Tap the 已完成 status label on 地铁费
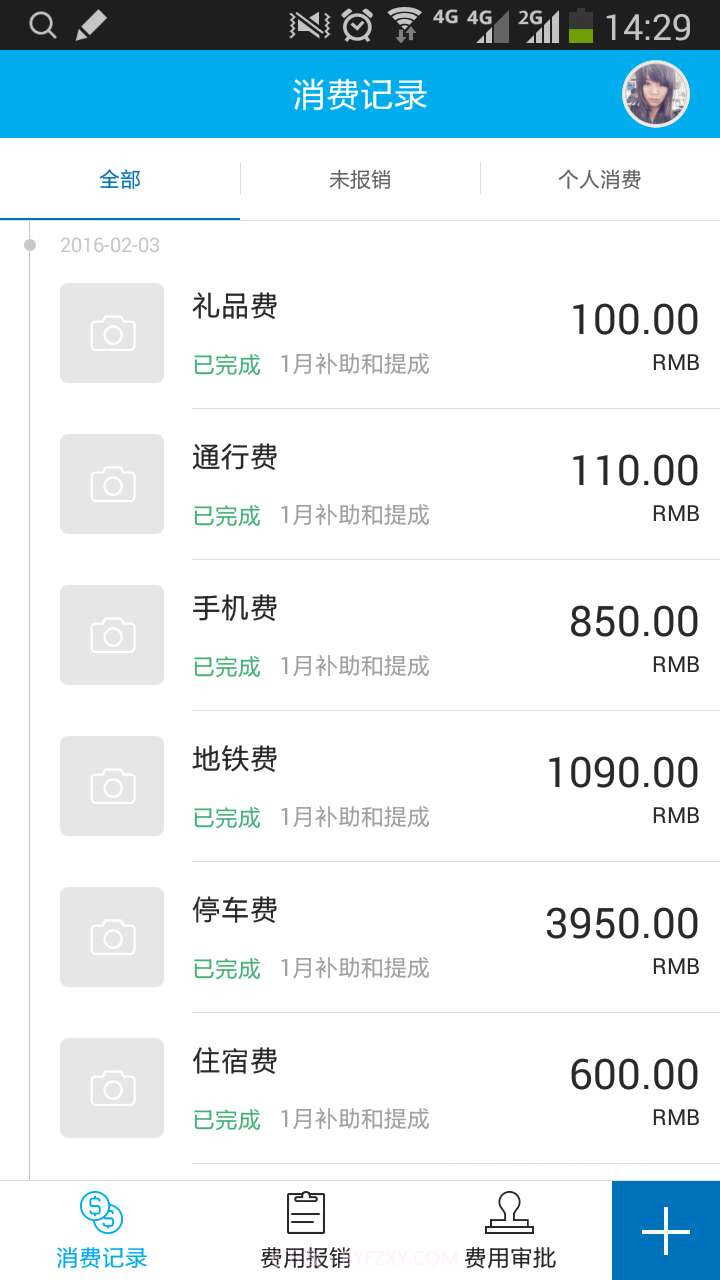 click(x=226, y=818)
